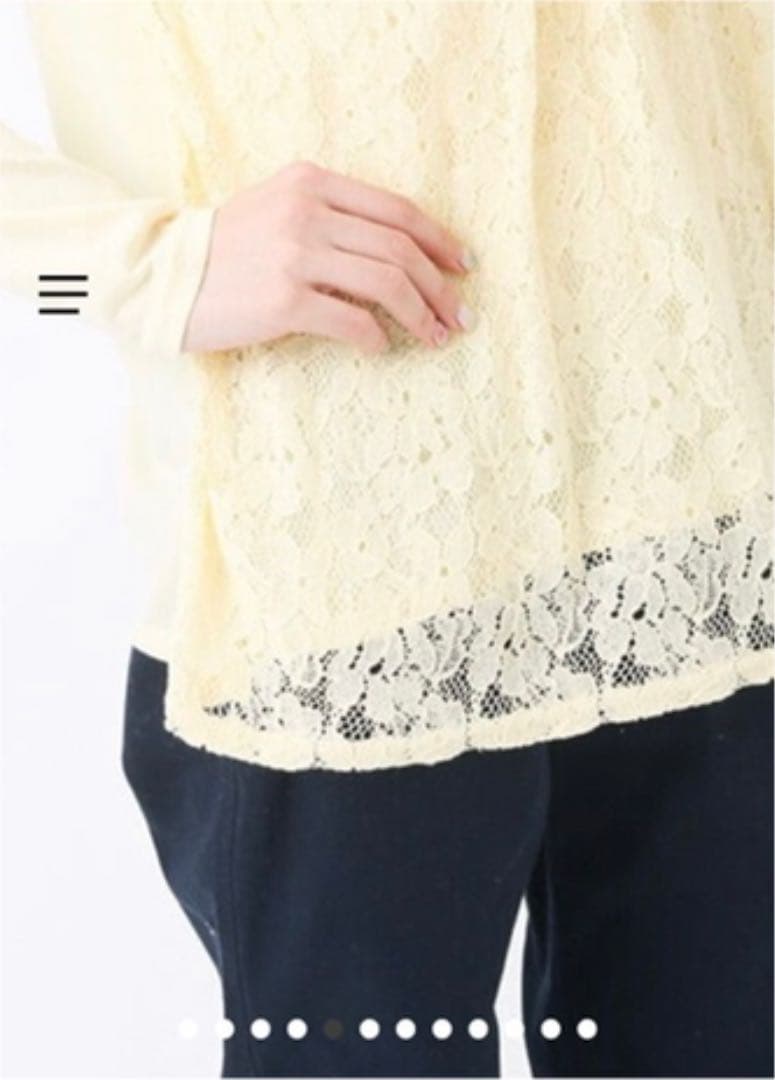Jump to the first carousel image dot

tap(188, 1028)
